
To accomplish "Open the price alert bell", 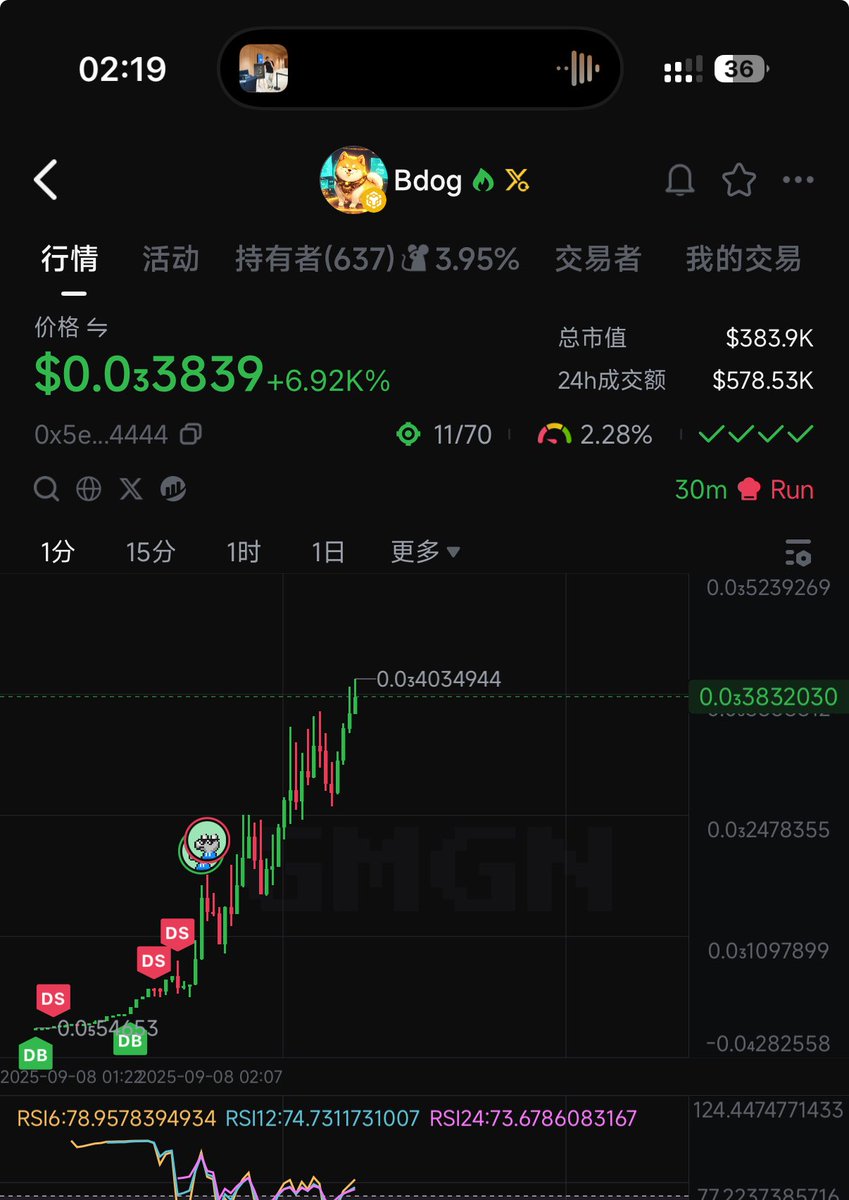I will pos(680,181).
